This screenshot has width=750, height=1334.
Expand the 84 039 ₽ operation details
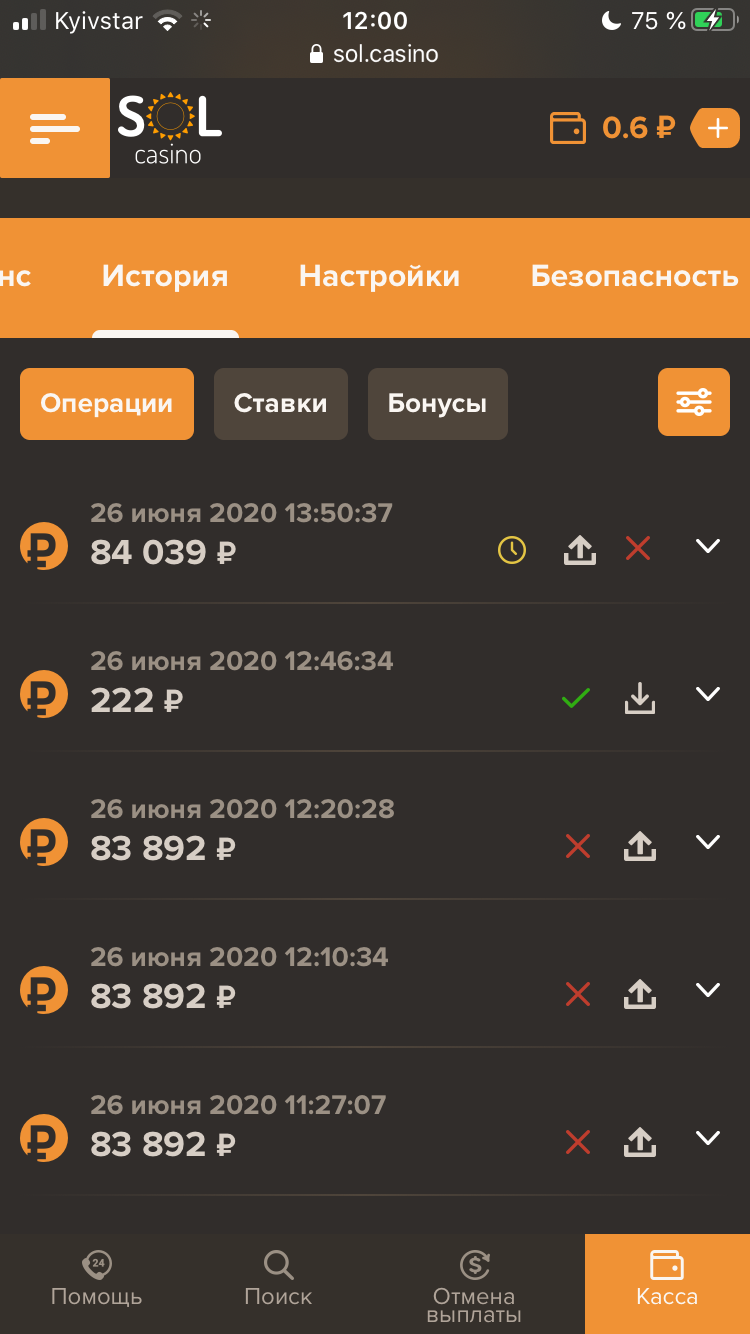(708, 546)
